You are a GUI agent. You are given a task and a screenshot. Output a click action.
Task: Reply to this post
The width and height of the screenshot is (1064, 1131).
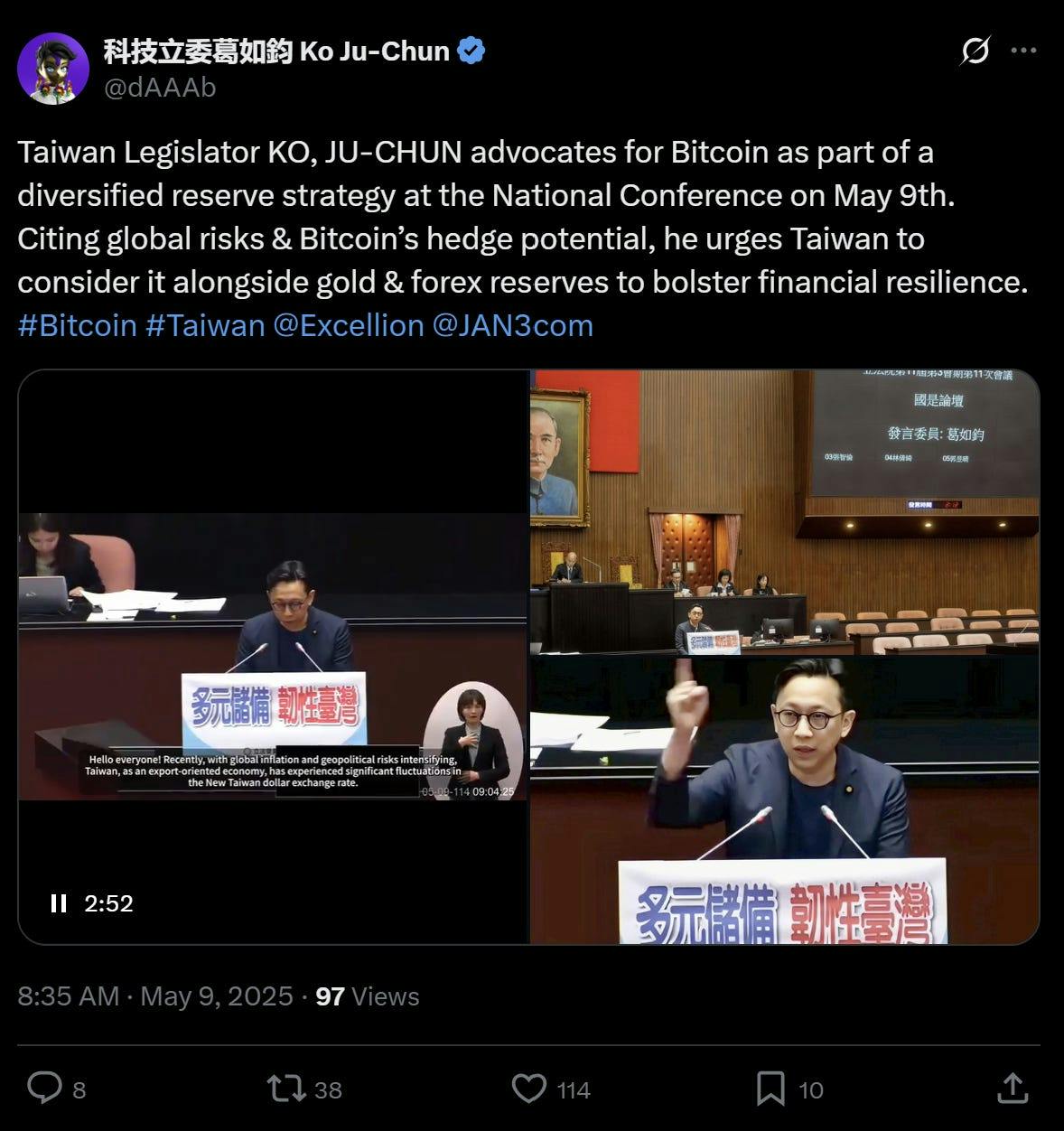coord(45,1089)
